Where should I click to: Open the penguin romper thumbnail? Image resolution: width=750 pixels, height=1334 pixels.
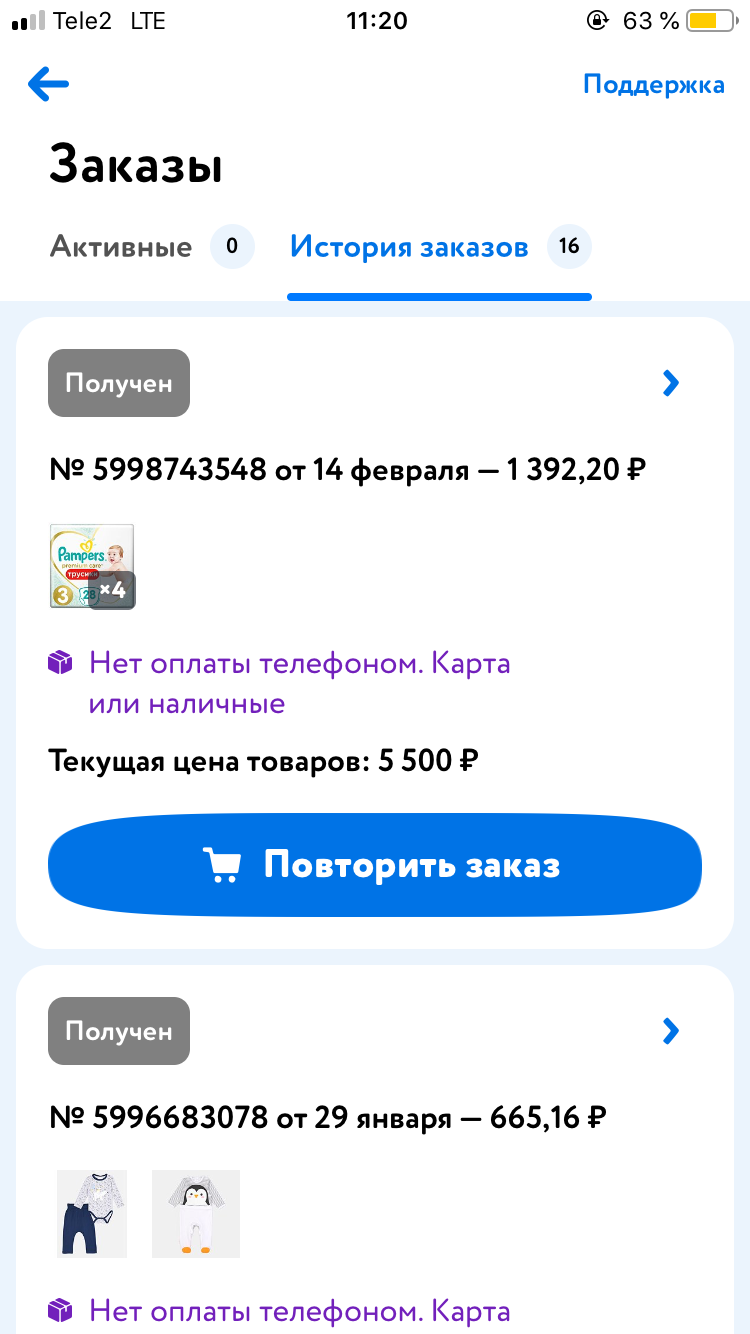pyautogui.click(x=196, y=1213)
